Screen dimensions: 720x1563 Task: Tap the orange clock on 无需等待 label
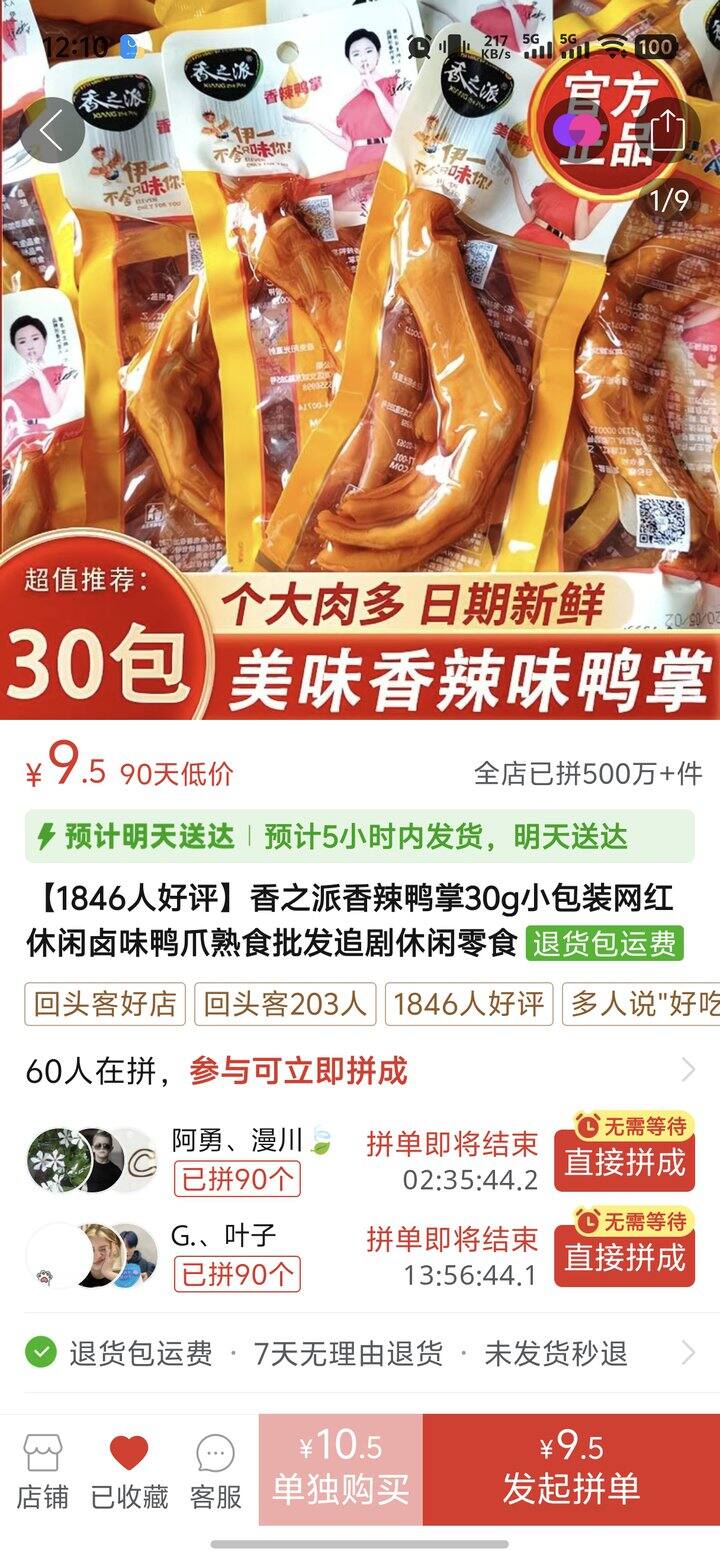[589, 1126]
